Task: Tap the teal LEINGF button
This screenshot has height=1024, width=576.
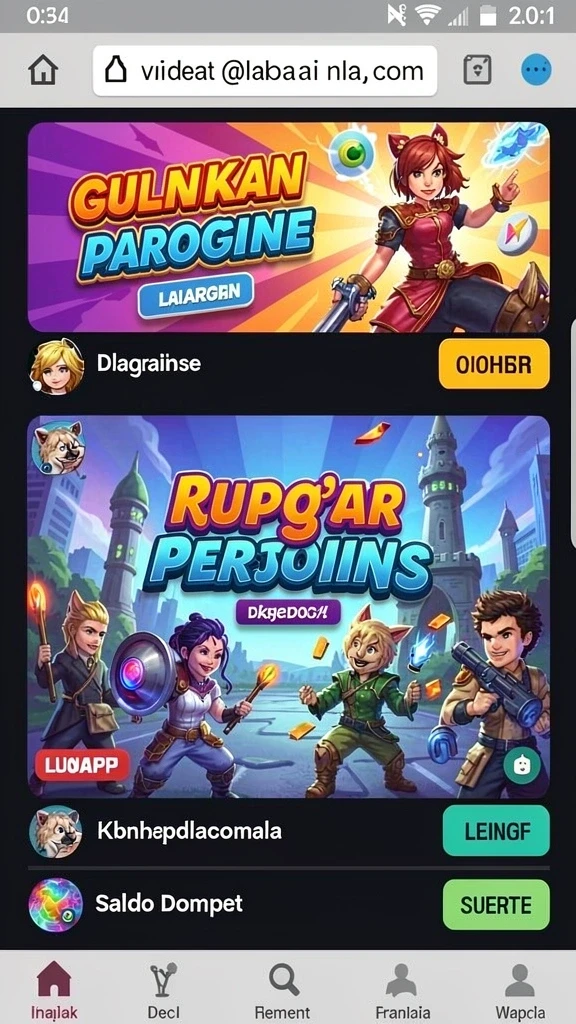Action: 496,831
